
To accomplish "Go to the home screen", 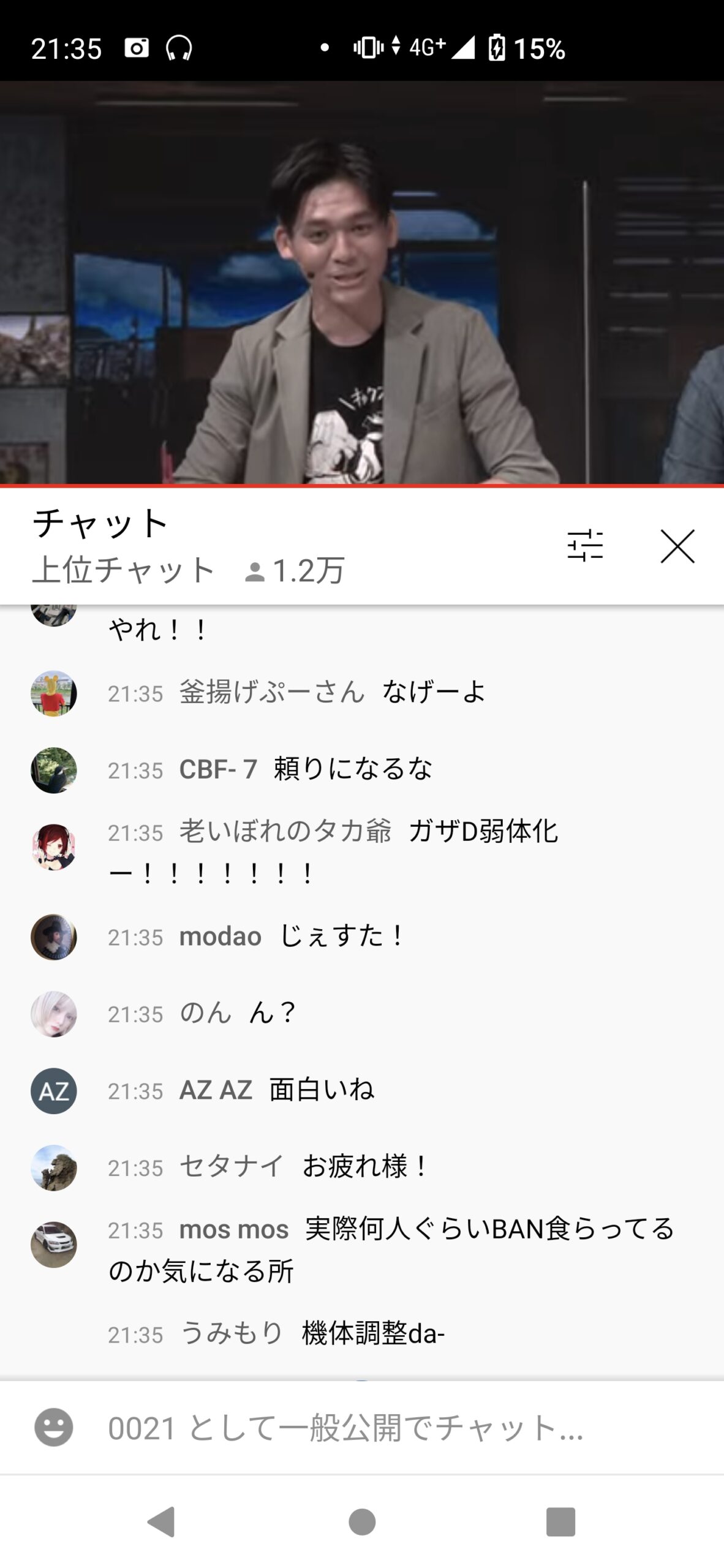I will 362,1521.
